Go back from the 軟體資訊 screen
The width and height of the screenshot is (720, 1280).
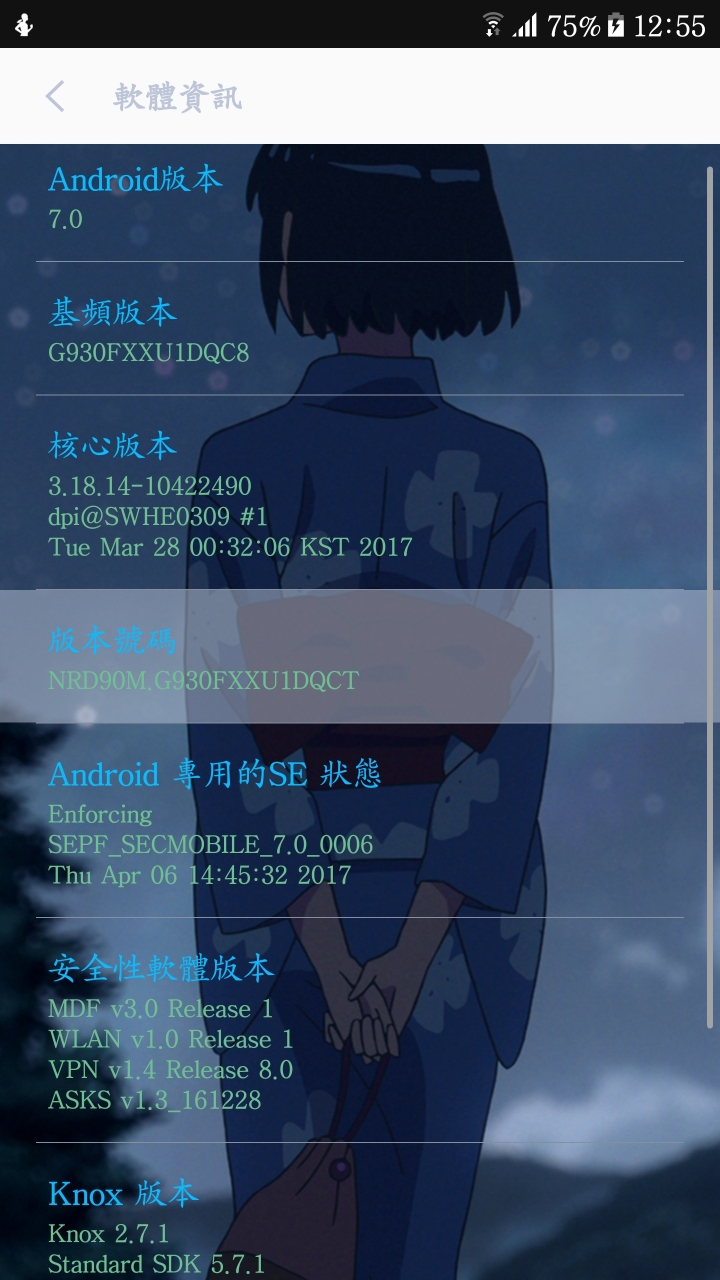(55, 97)
